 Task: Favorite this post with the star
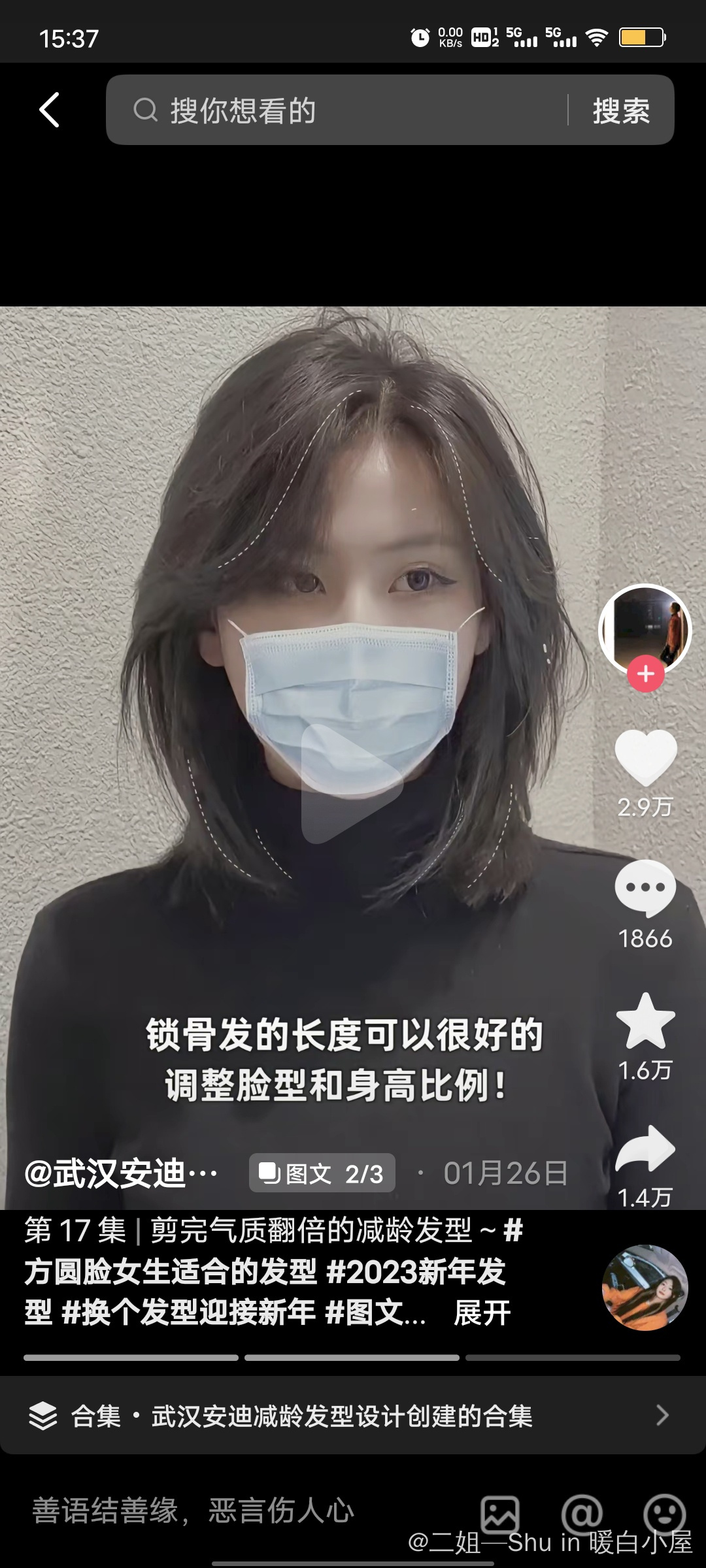click(x=645, y=1022)
